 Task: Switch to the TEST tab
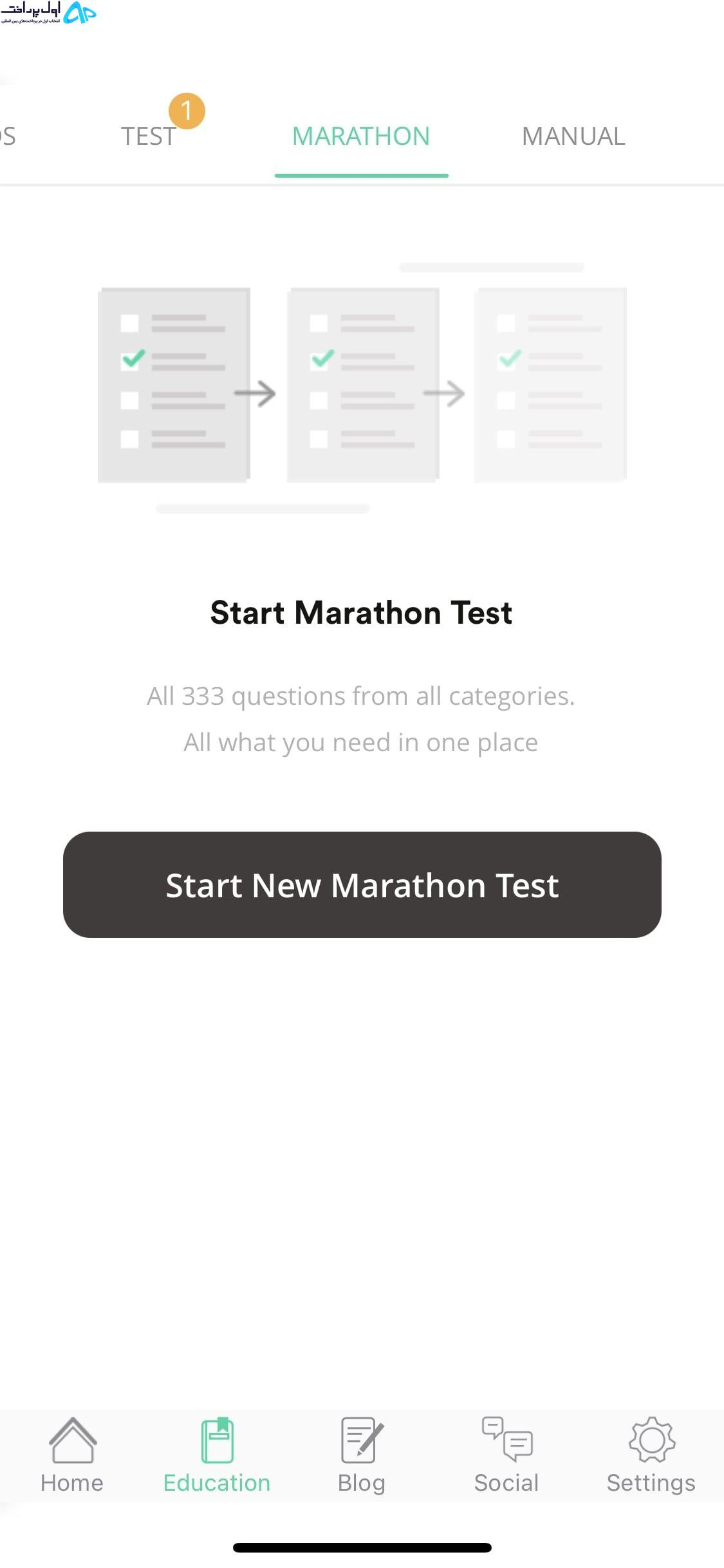(149, 136)
